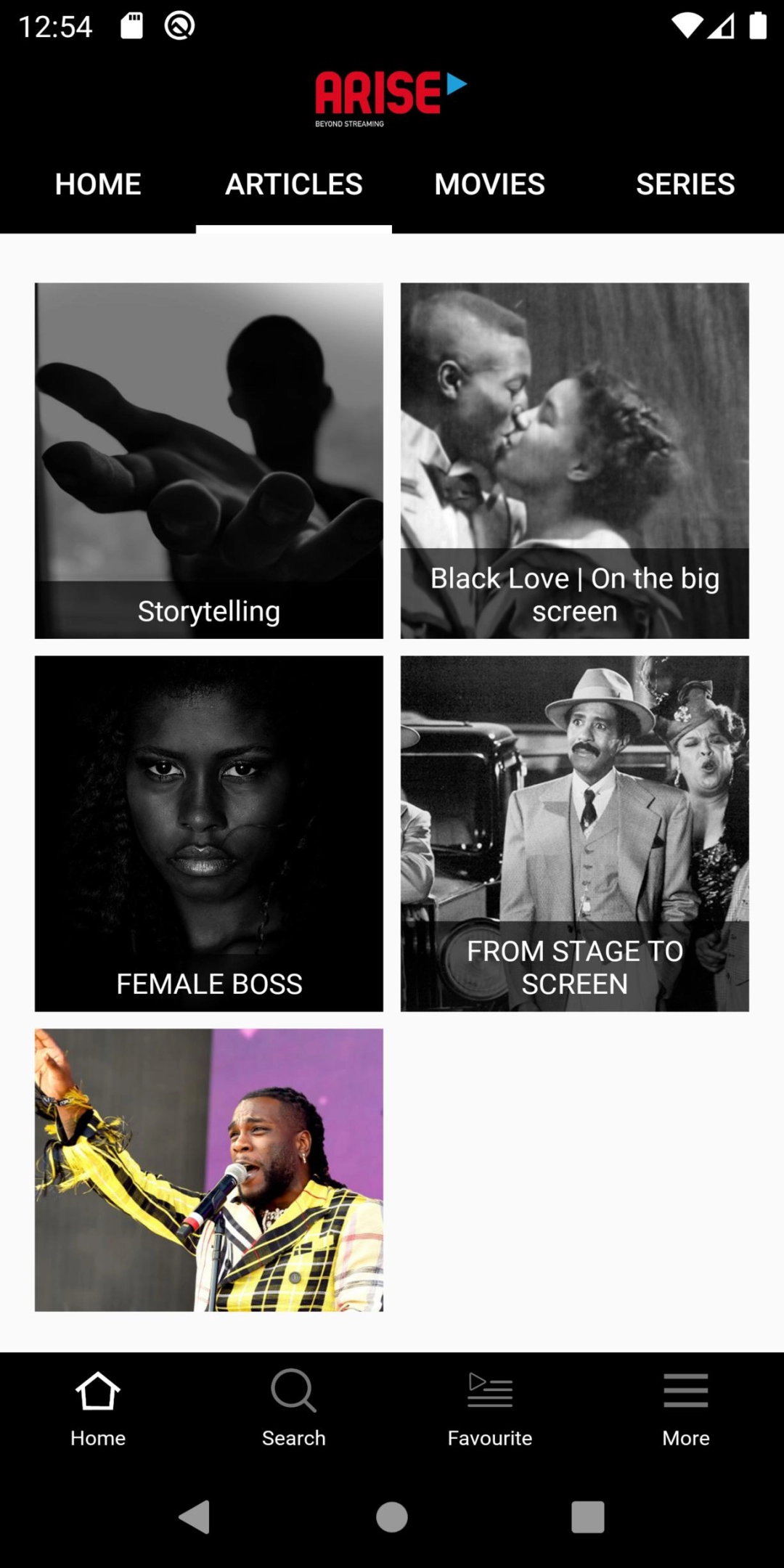Screen dimensions: 784x1568
Task: Open the Storytelling article
Action: [x=209, y=461]
